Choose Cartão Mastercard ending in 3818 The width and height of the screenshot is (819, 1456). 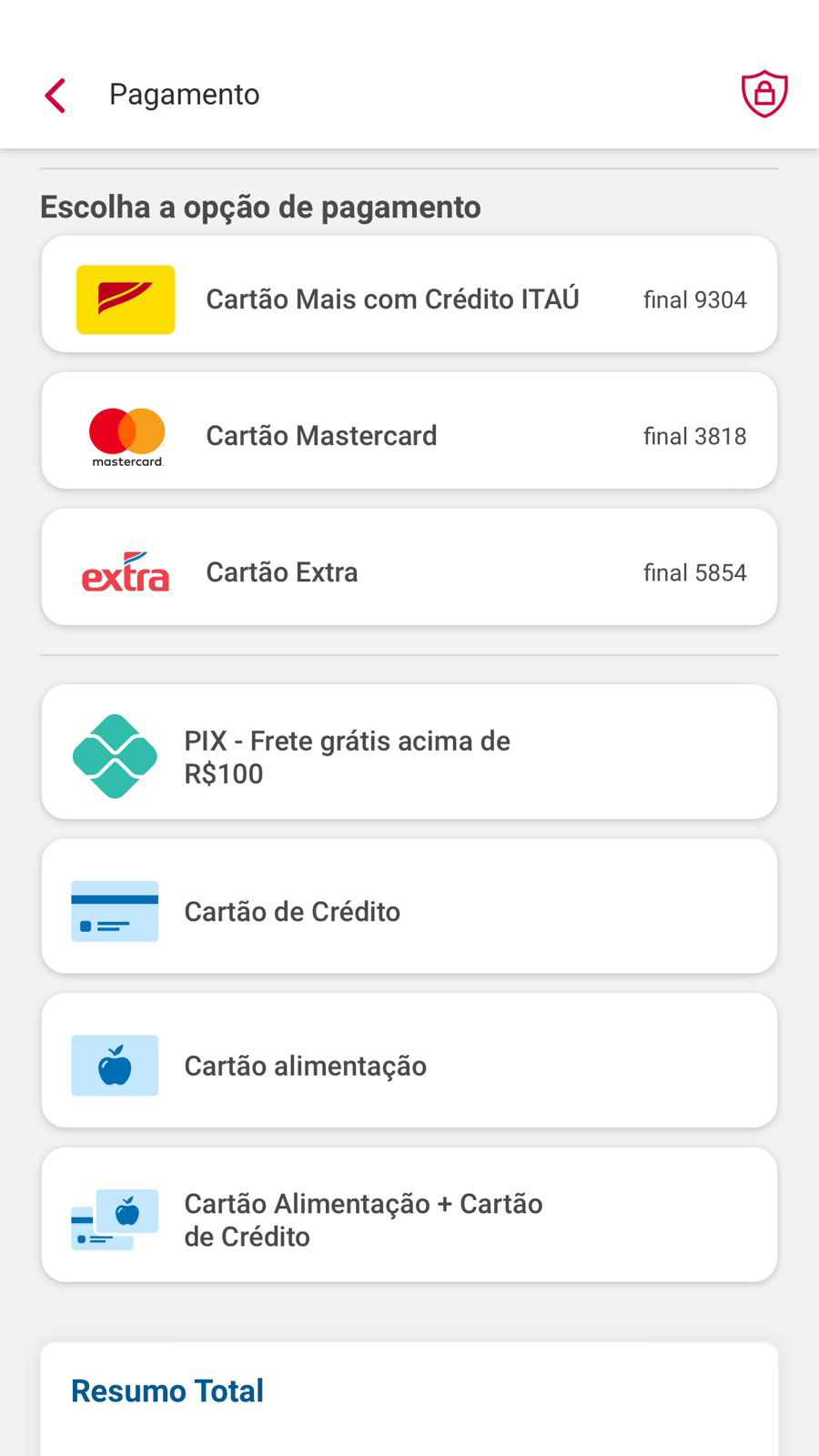coord(409,430)
